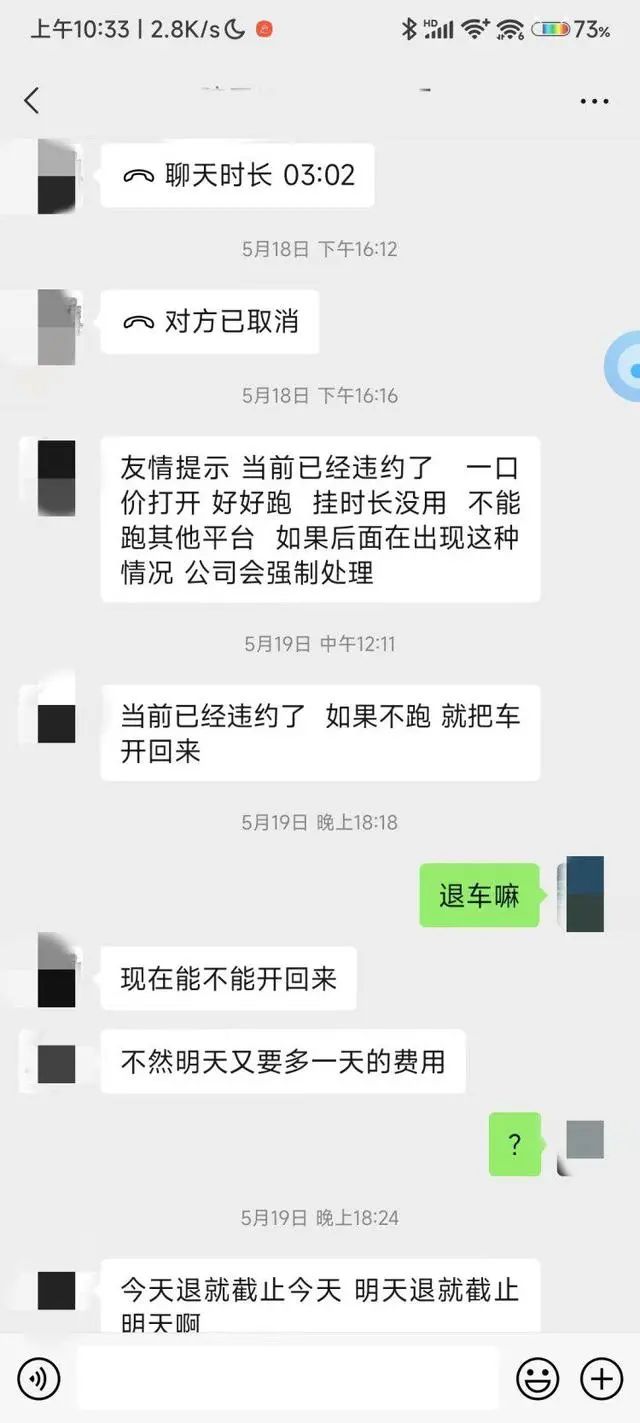Open the floating blue assistant bubble
The width and height of the screenshot is (640, 1423).
tap(625, 367)
